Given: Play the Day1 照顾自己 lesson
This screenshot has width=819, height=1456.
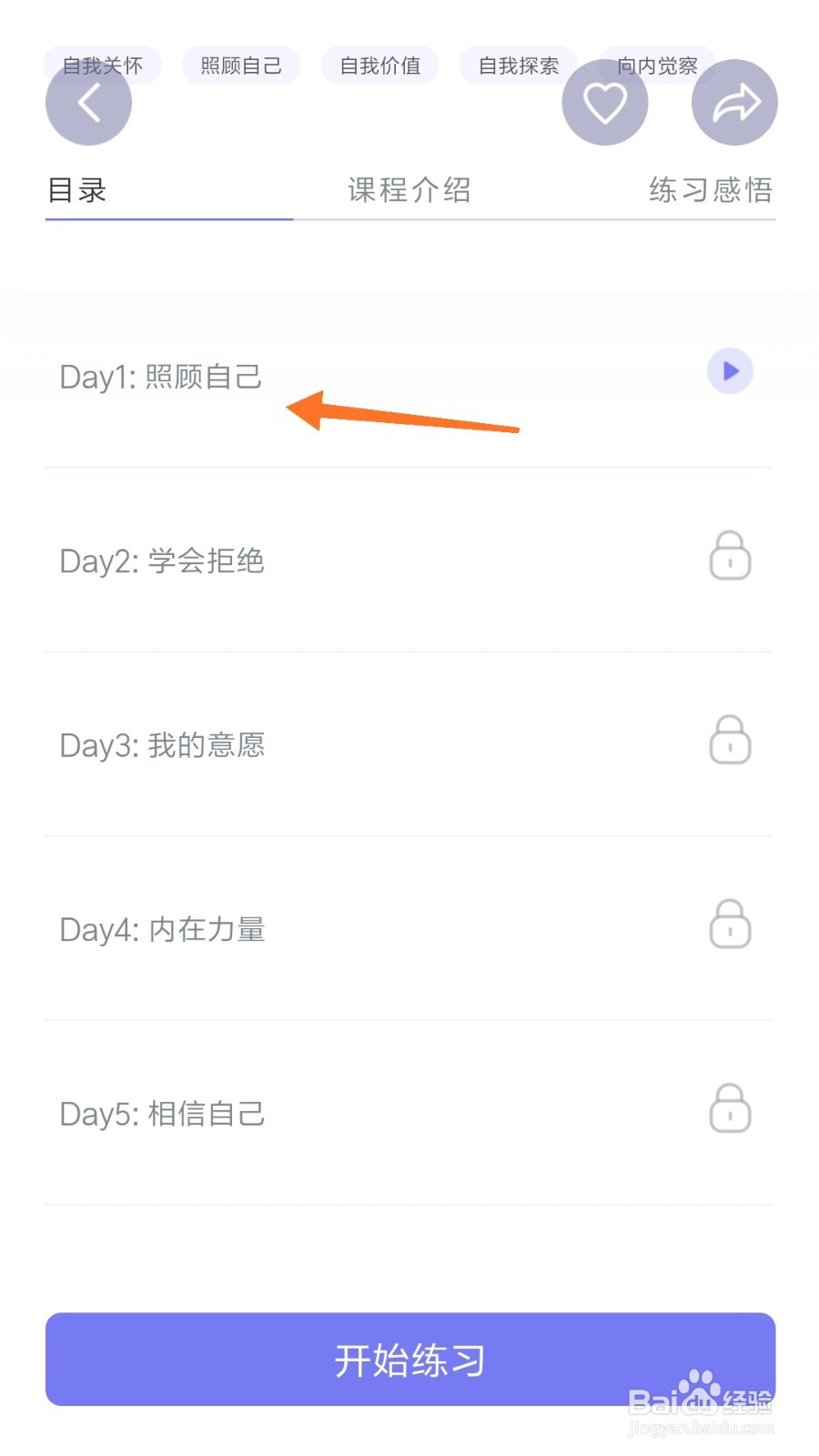Looking at the screenshot, I should [730, 371].
